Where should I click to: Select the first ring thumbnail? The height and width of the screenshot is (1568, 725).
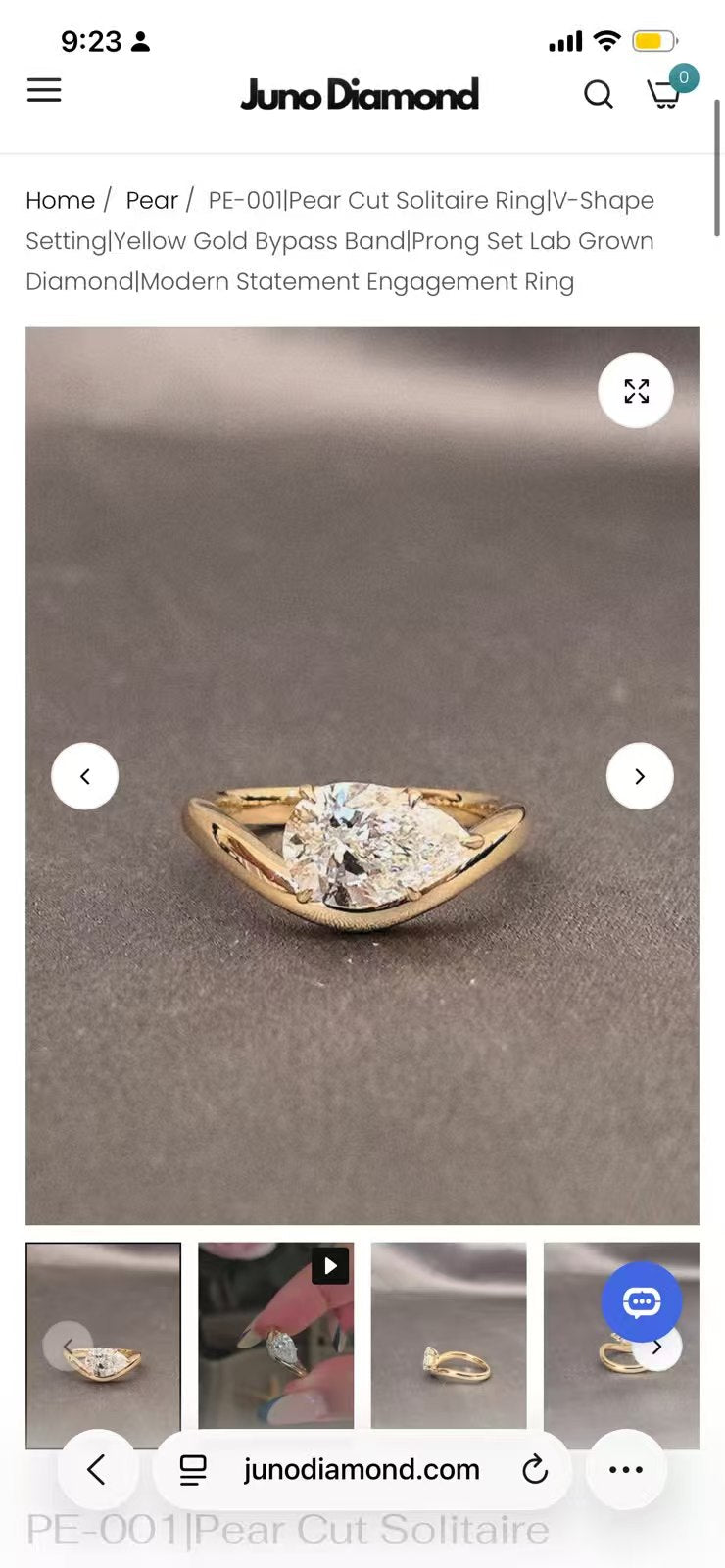coord(104,1346)
